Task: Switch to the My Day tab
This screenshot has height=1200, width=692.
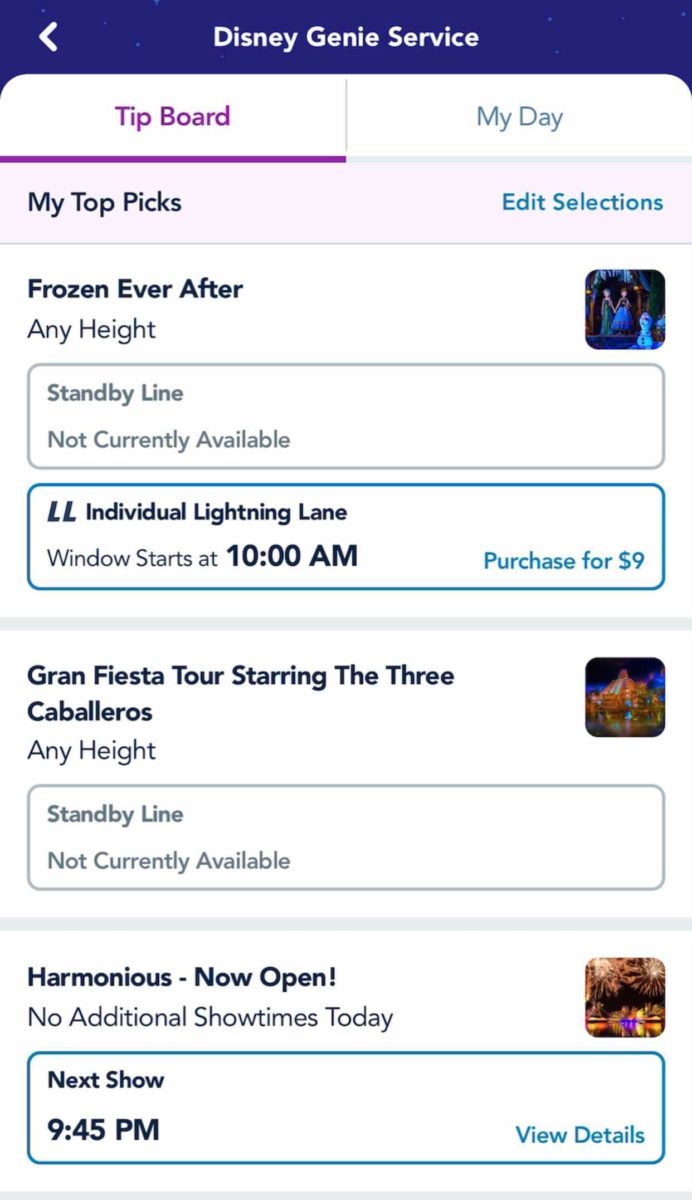Action: point(519,117)
